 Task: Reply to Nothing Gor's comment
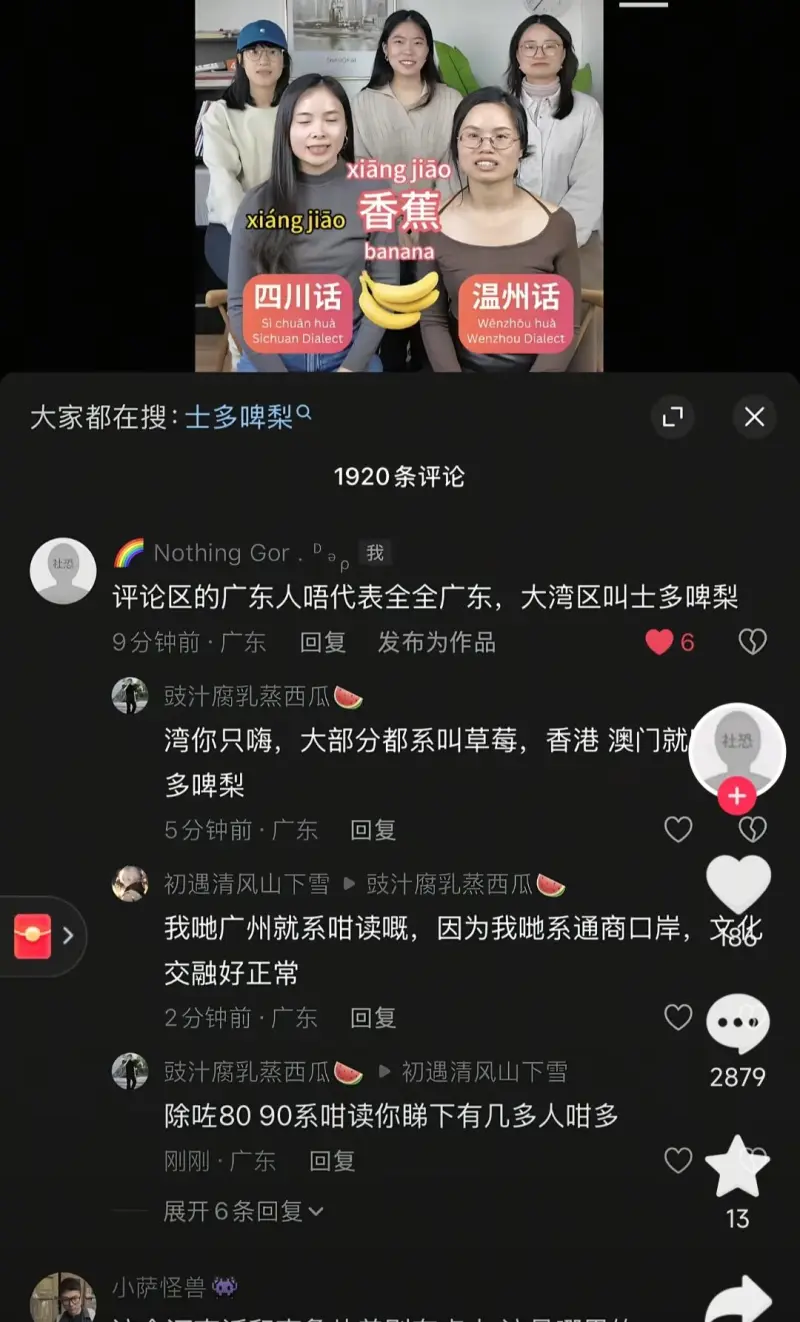click(x=323, y=642)
